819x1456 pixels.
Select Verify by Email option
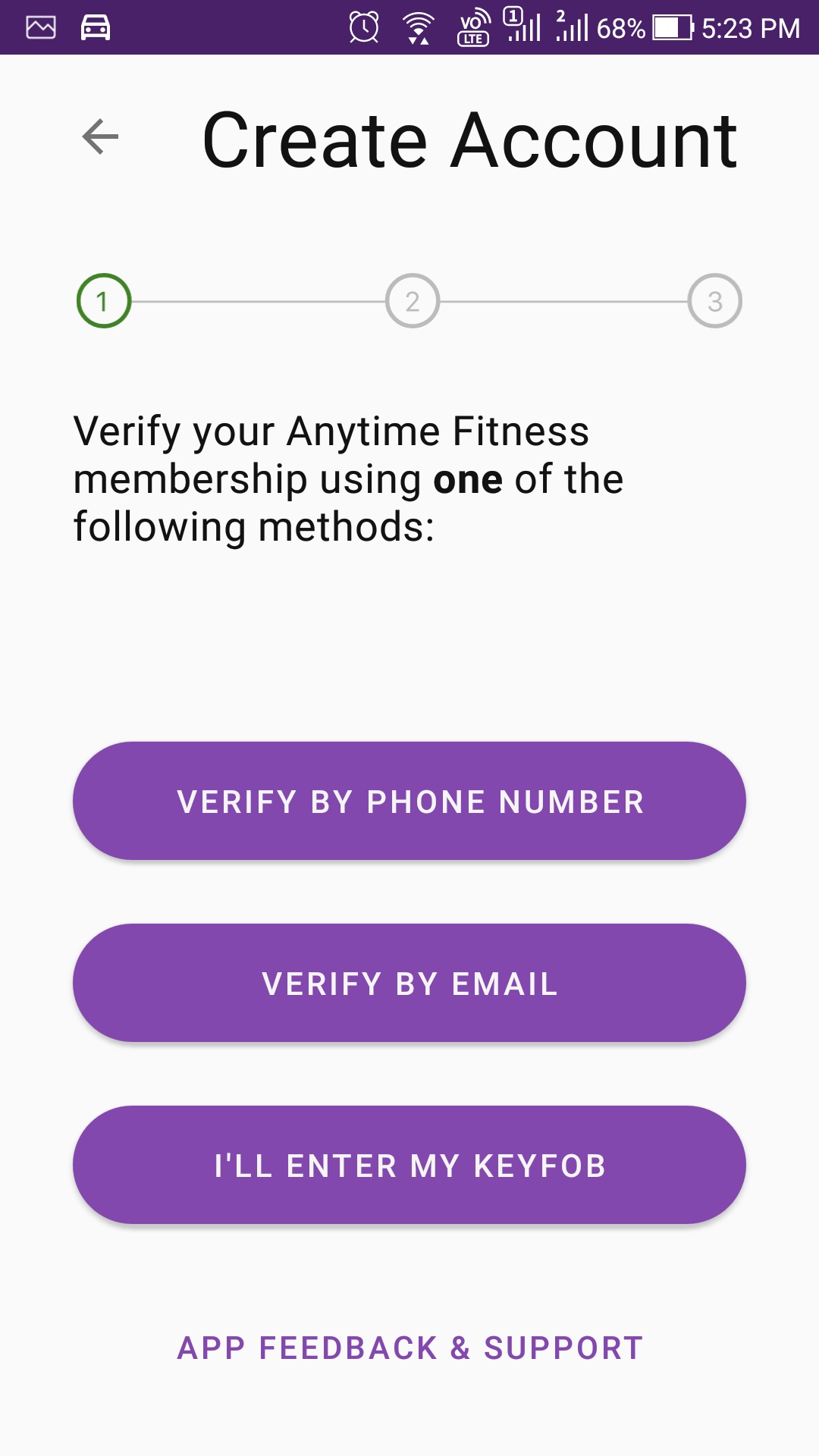tap(409, 983)
